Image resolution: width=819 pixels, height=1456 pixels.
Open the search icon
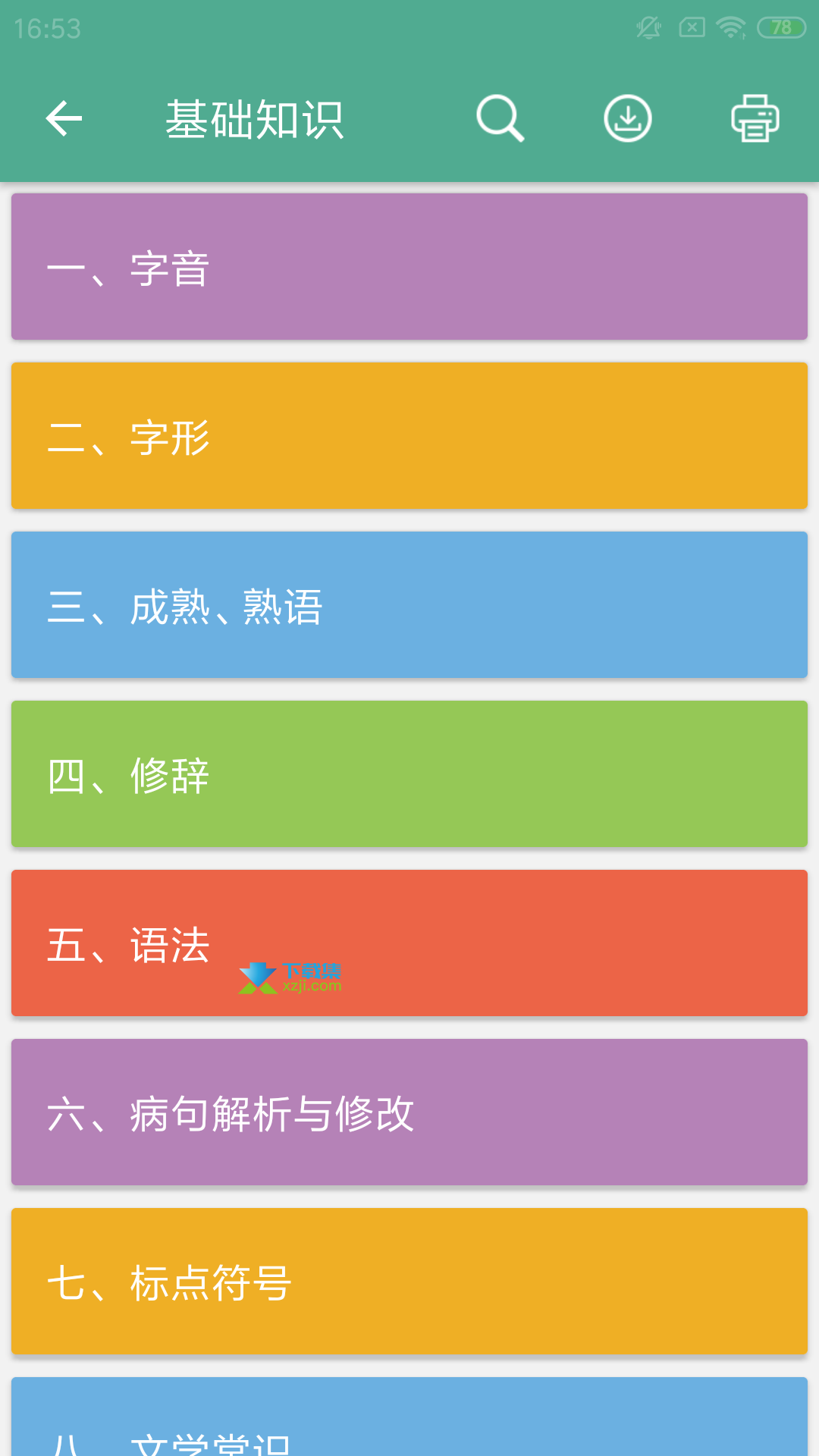click(x=500, y=118)
